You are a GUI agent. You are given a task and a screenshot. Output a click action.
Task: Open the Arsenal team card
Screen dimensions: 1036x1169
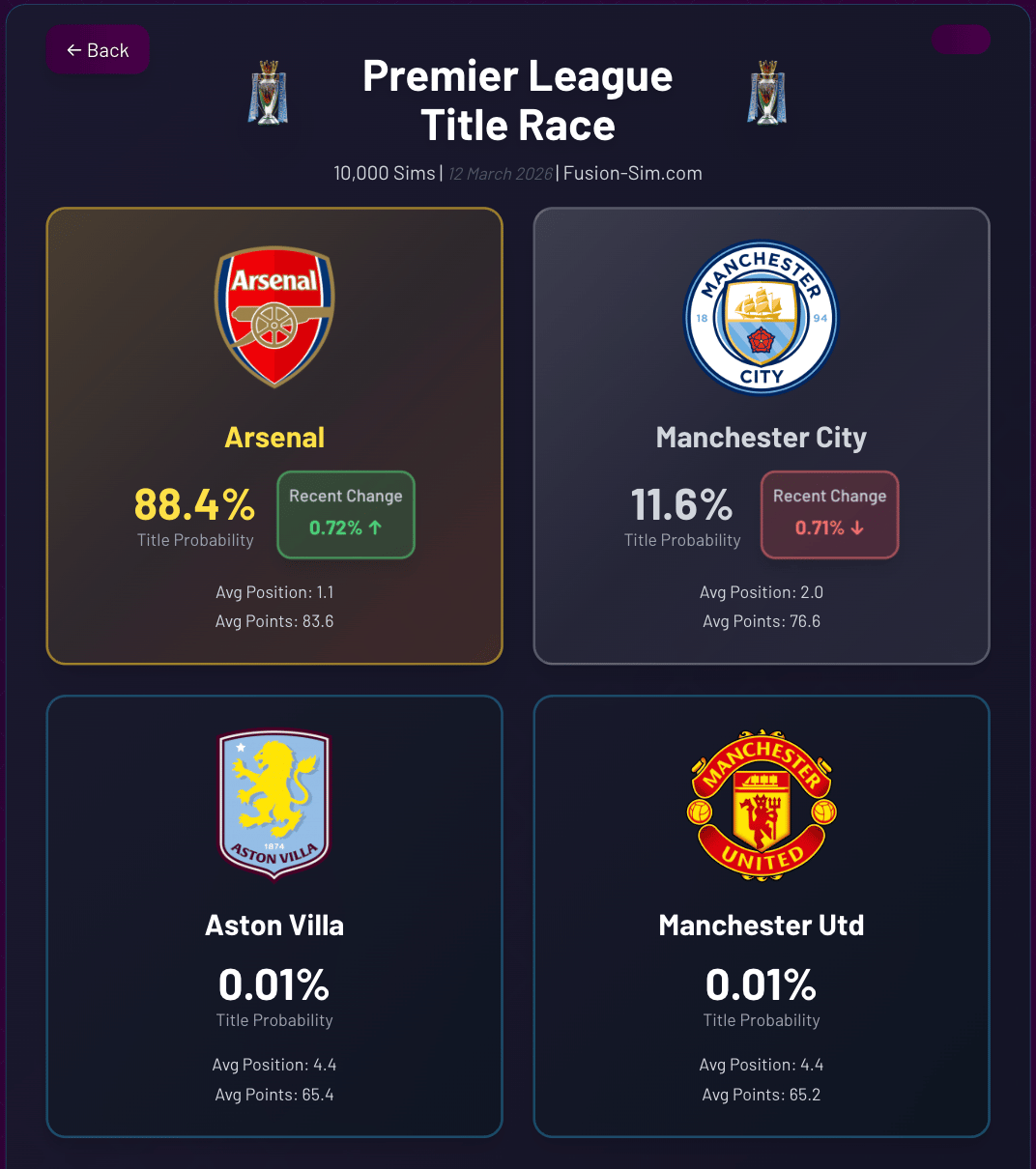click(274, 437)
